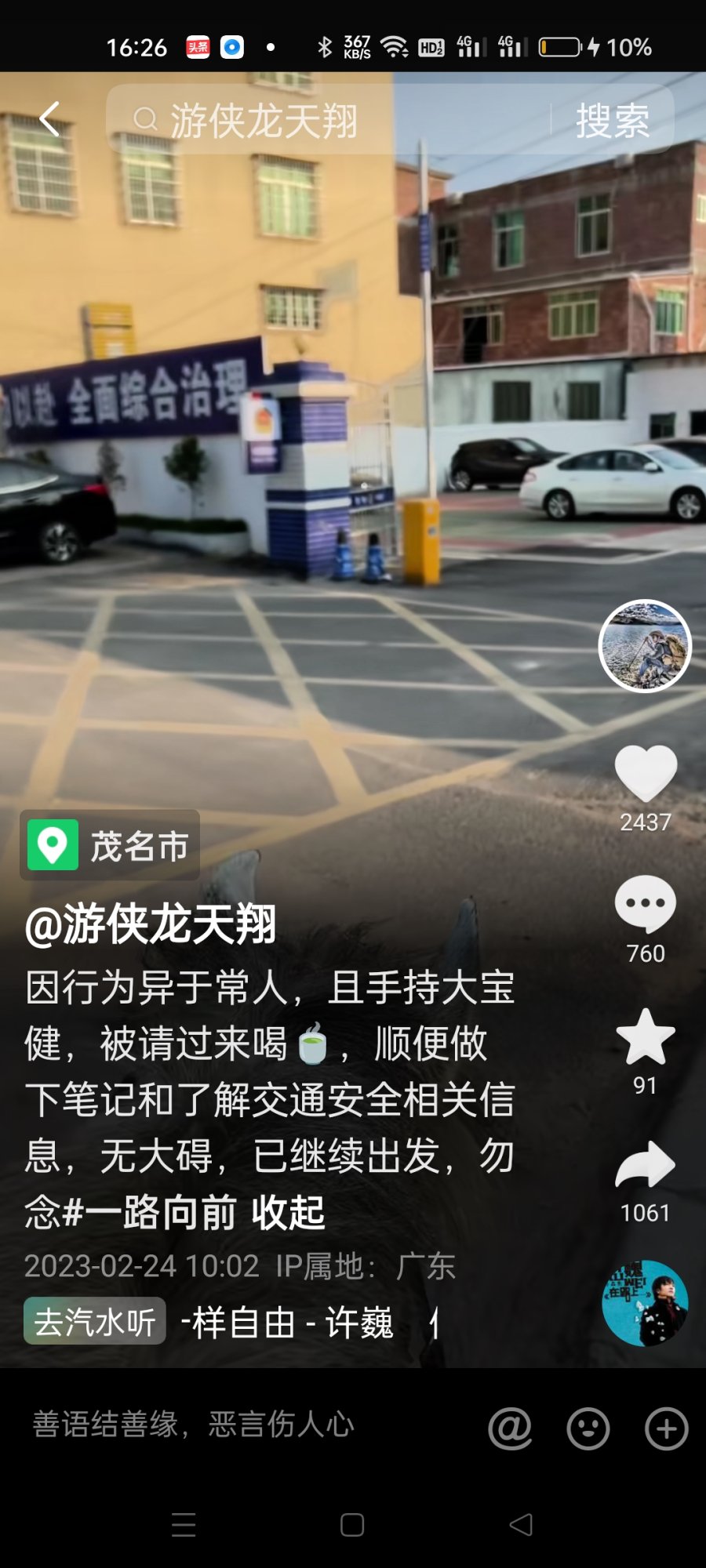Open the #一路向前 hashtag
The height and width of the screenshot is (1568, 706).
149,1213
